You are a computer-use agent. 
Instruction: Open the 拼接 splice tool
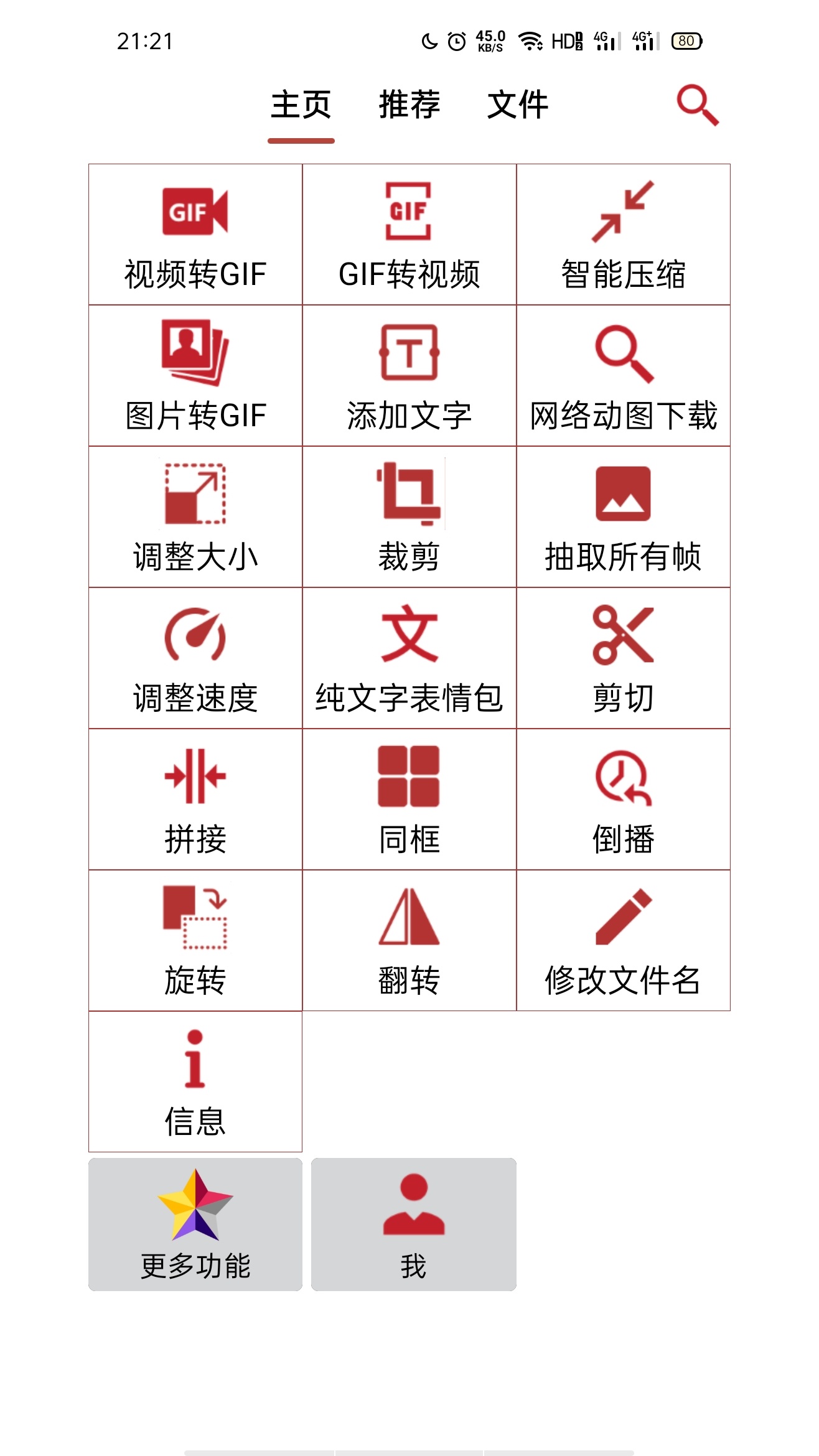(194, 800)
